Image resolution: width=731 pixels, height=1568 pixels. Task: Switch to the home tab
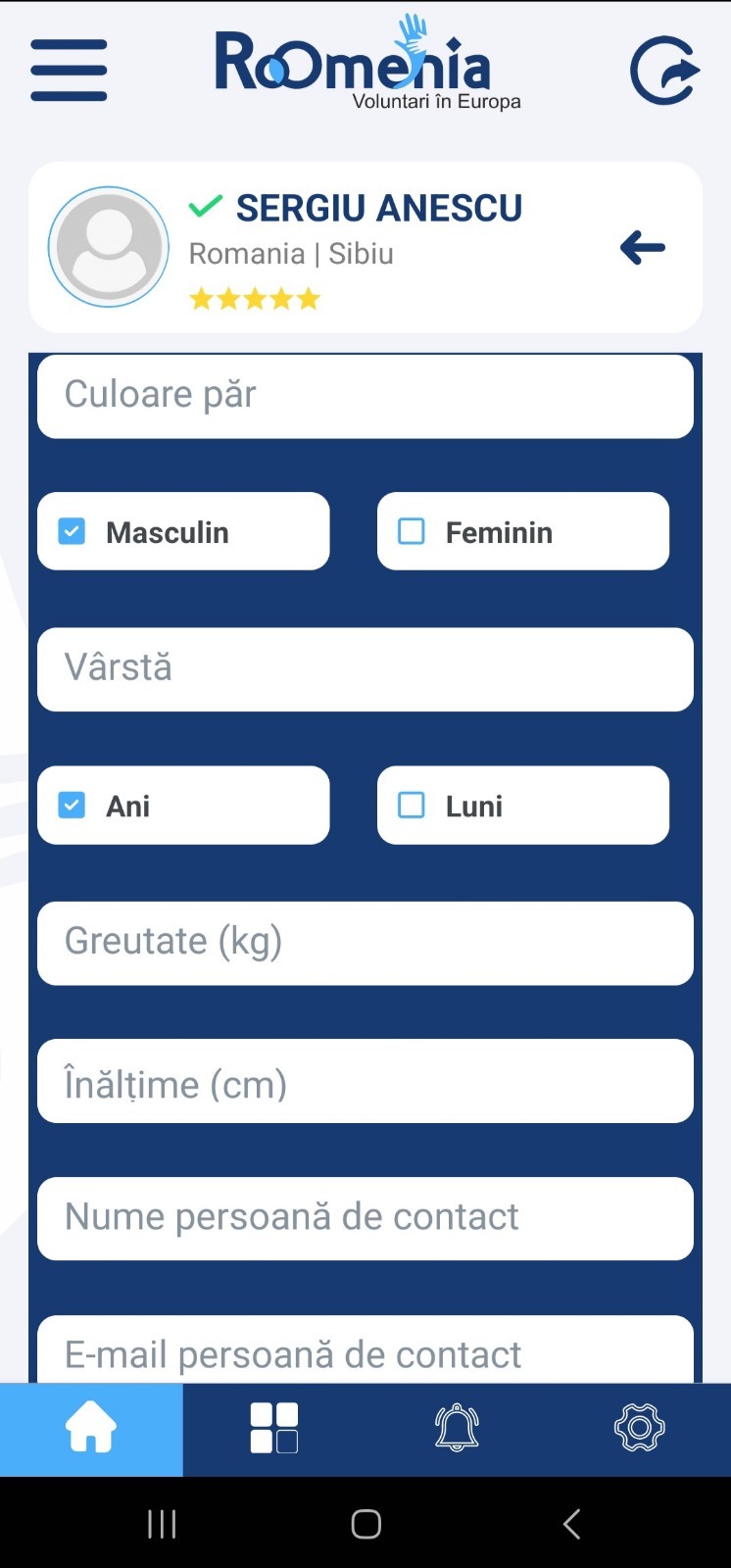(91, 1429)
